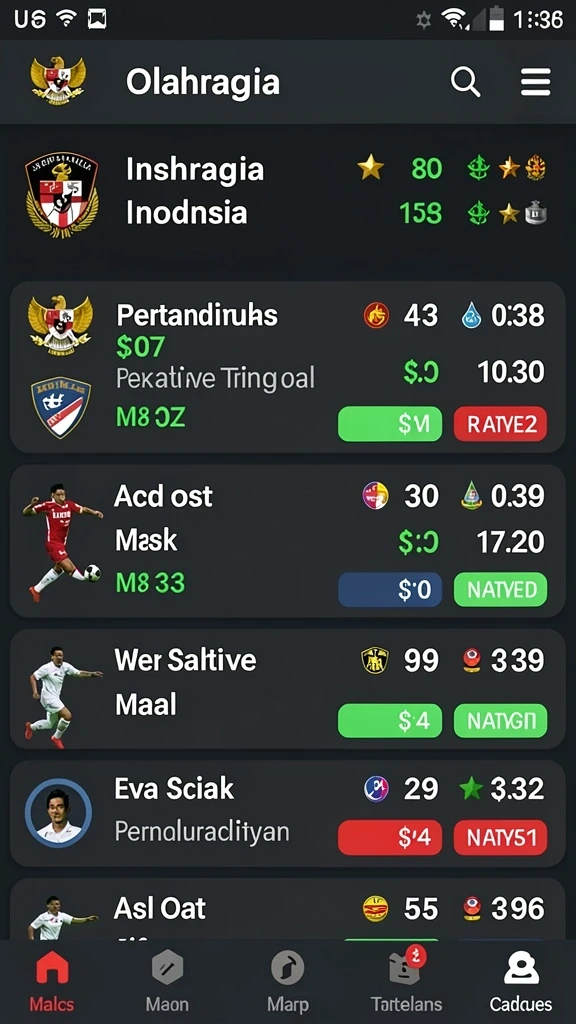
Task: Open the Pertandiruhs match card
Action: pos(287,368)
